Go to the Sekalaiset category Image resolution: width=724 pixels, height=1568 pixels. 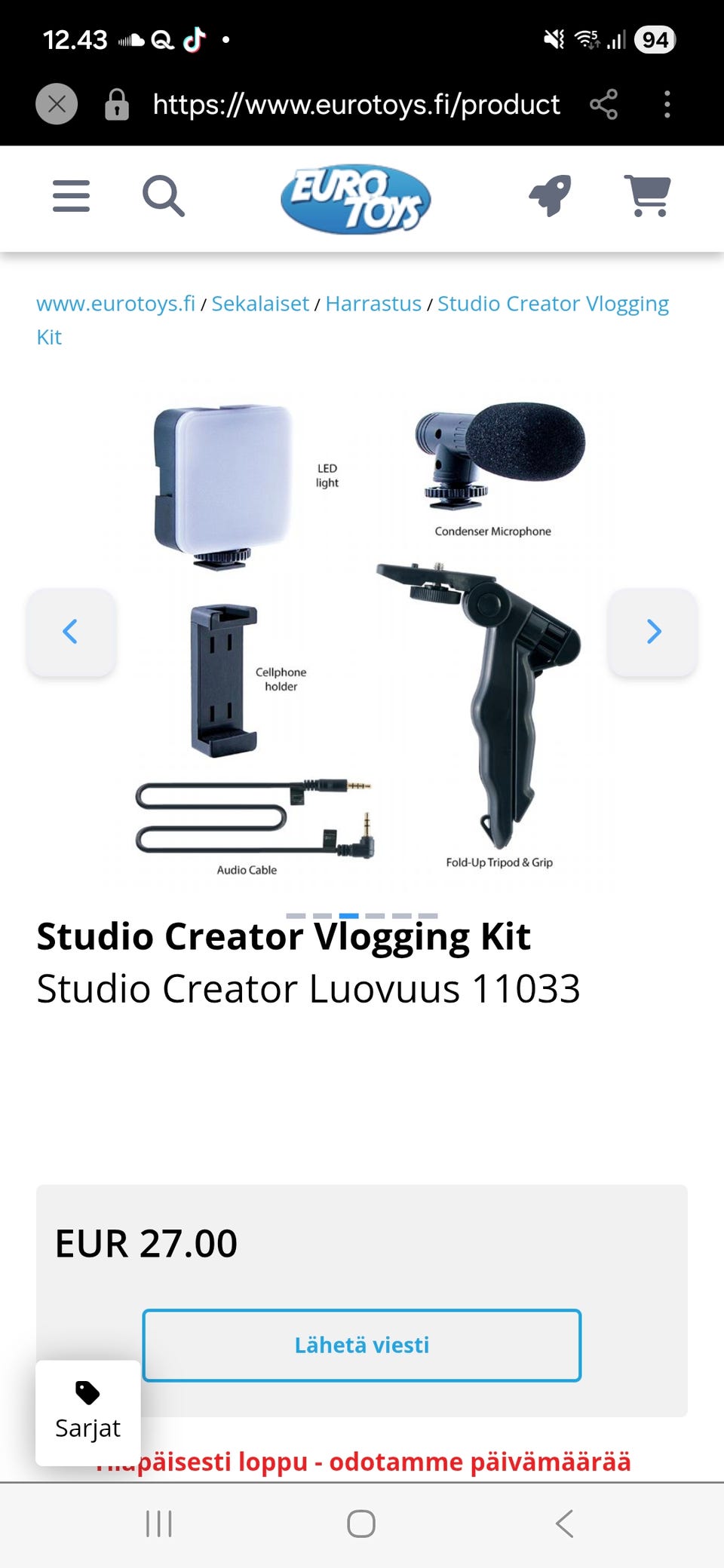260,304
